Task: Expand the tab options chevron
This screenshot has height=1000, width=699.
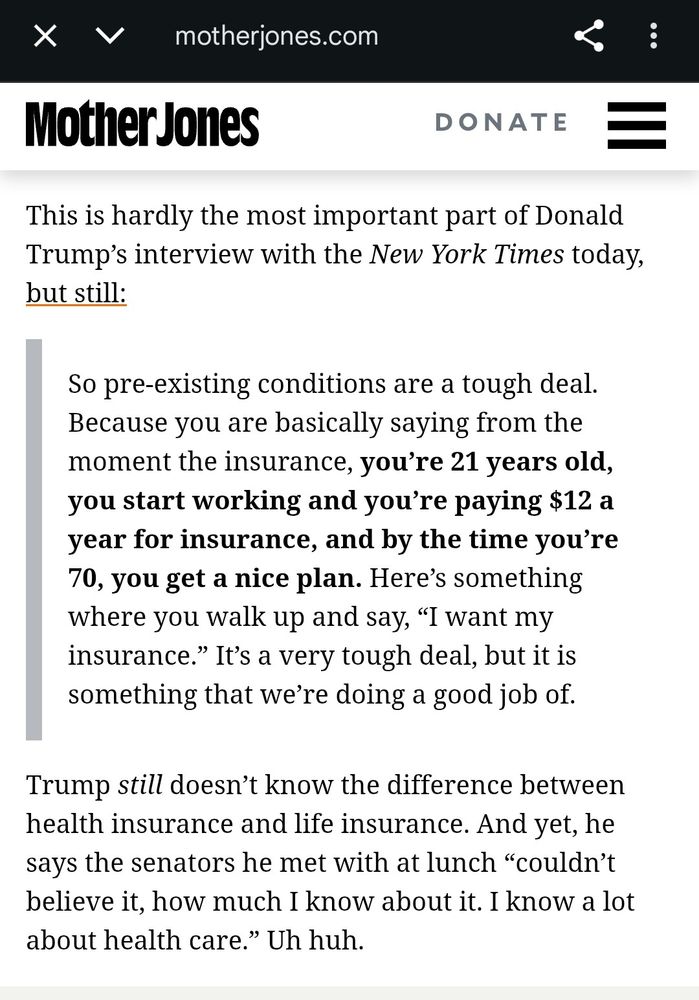Action: point(110,37)
